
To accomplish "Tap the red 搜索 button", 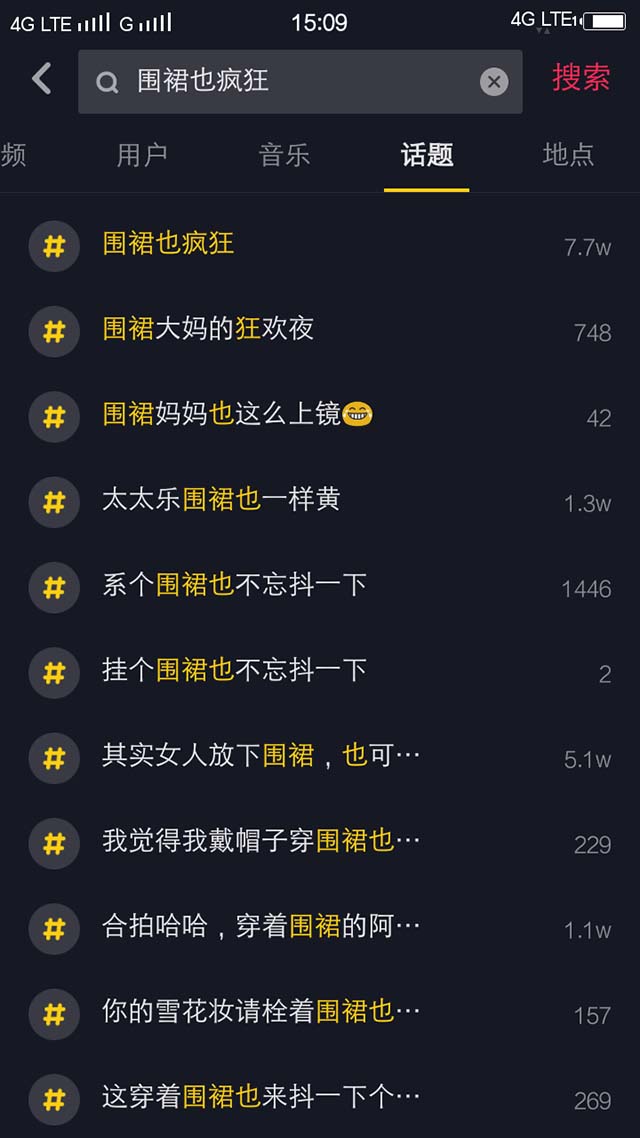I will (581, 78).
